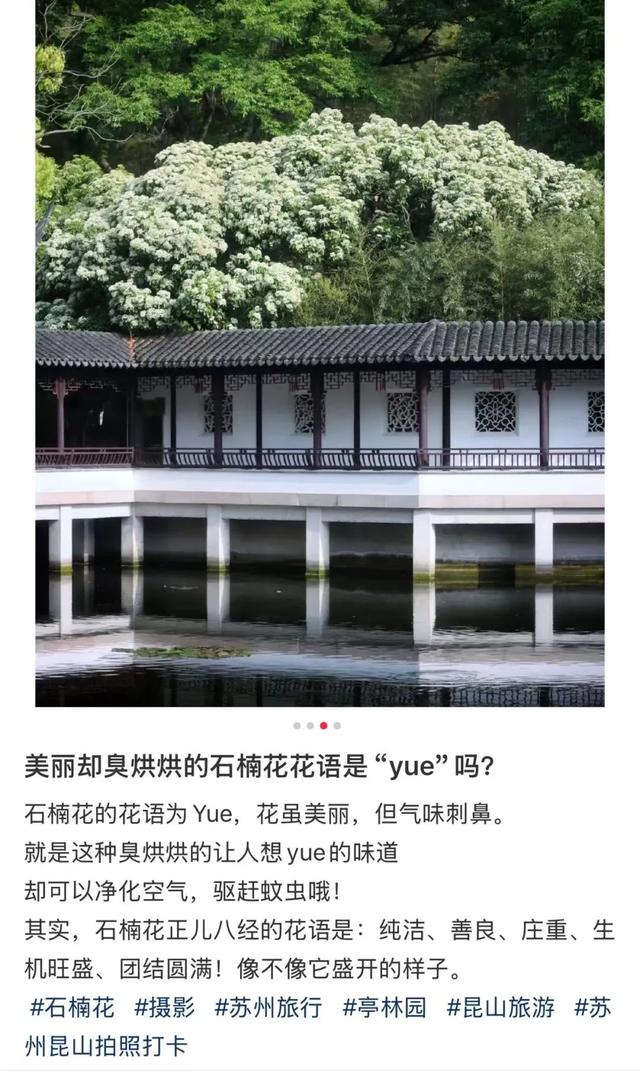Open the #苏州旅行 hashtag
640x1076 pixels.
268,1007
